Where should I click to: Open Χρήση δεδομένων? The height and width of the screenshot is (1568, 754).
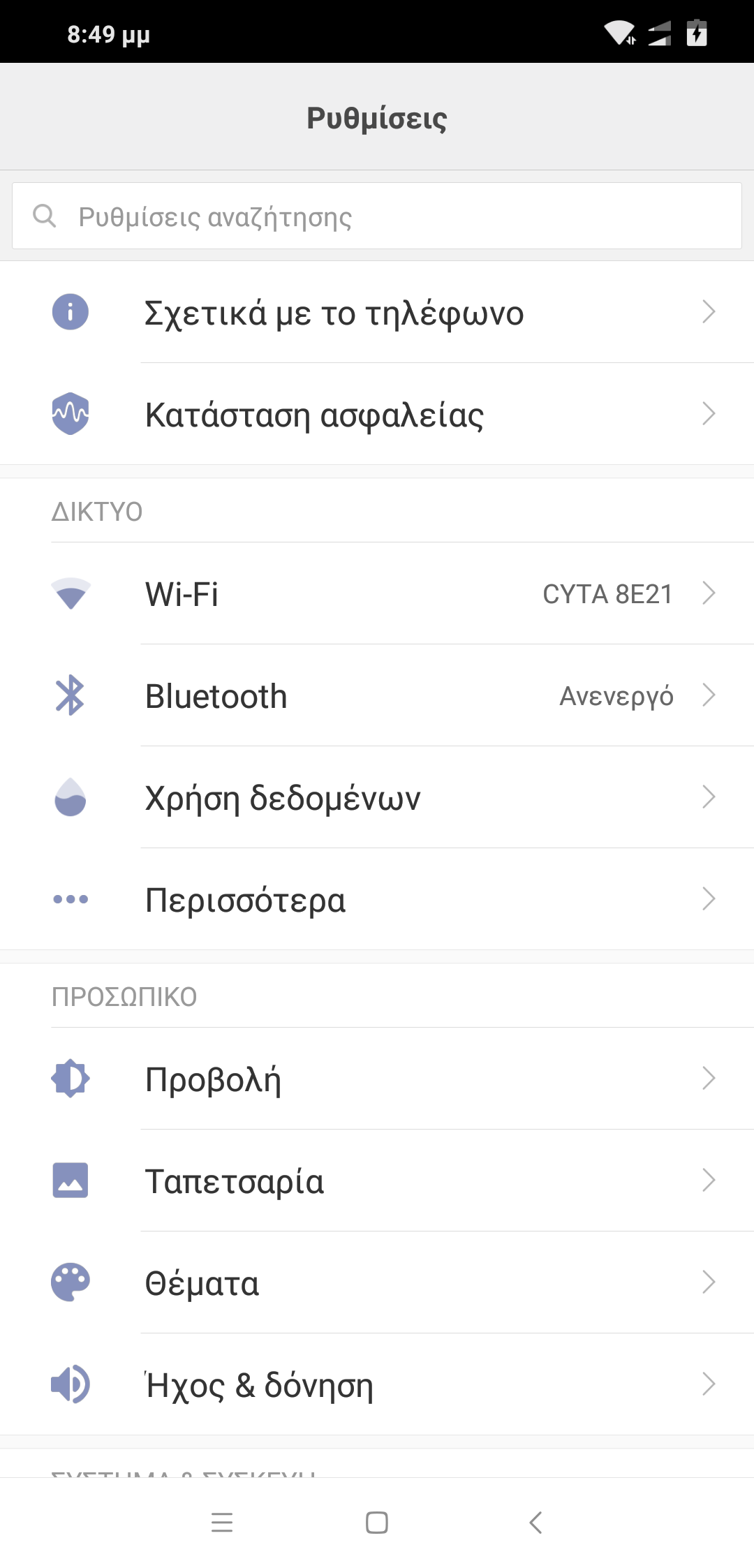point(377,797)
